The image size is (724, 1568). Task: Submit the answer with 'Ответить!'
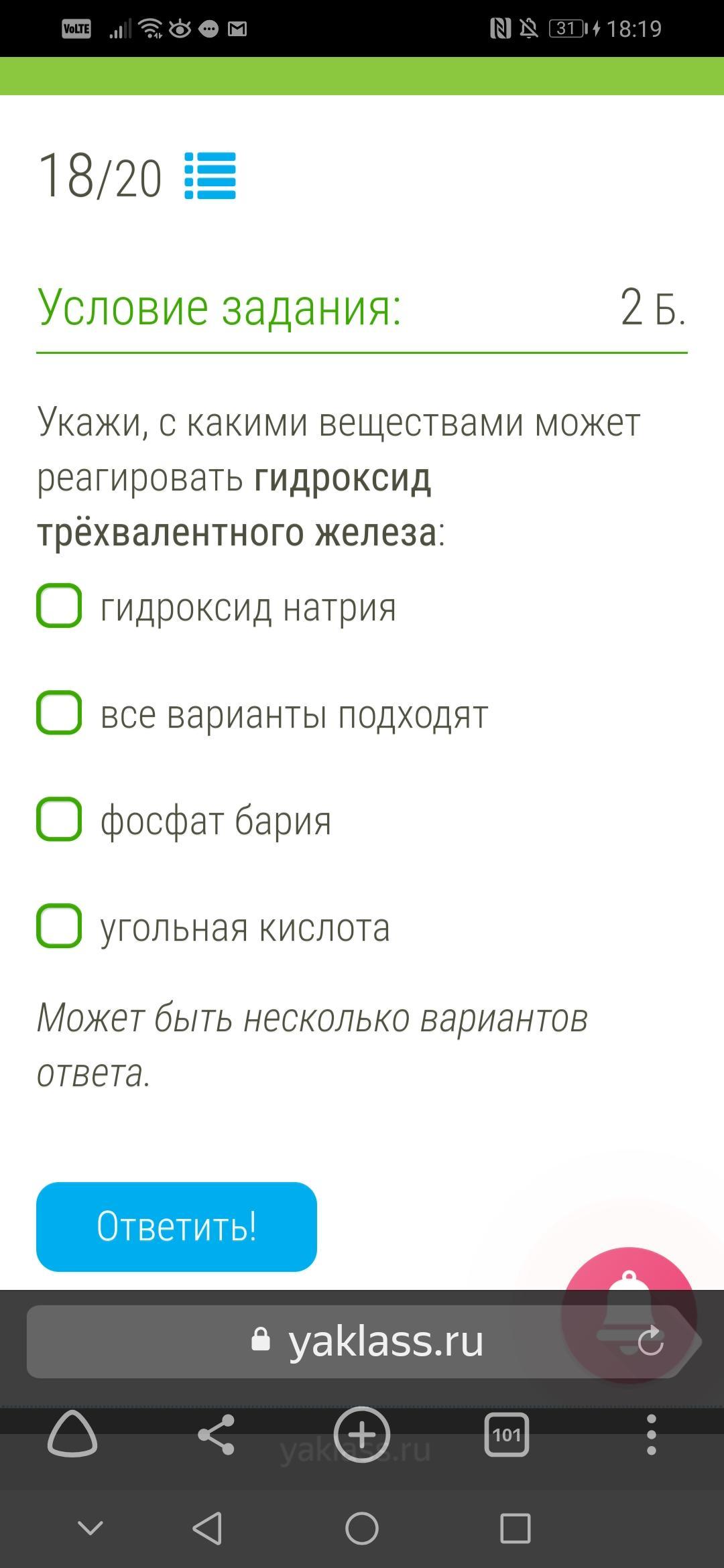tap(176, 1226)
